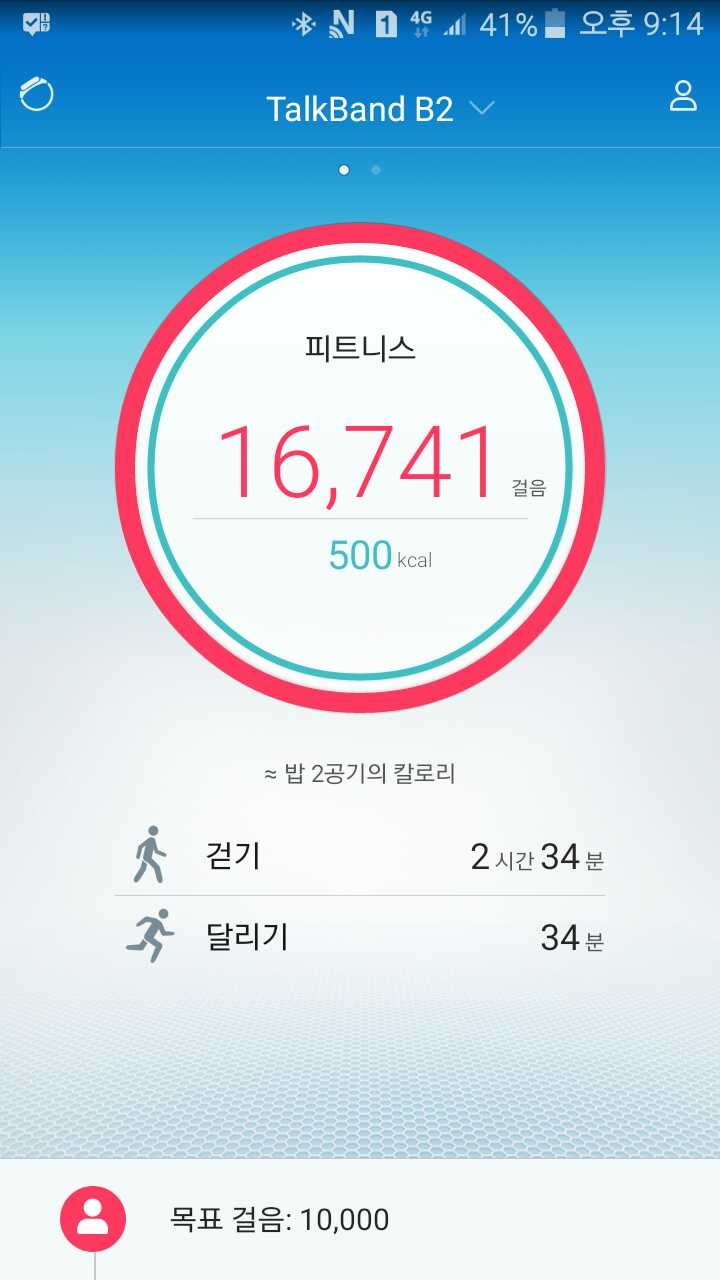
Task: Open the 목표 걸음 10,000 timeline entry
Action: tap(360, 1219)
